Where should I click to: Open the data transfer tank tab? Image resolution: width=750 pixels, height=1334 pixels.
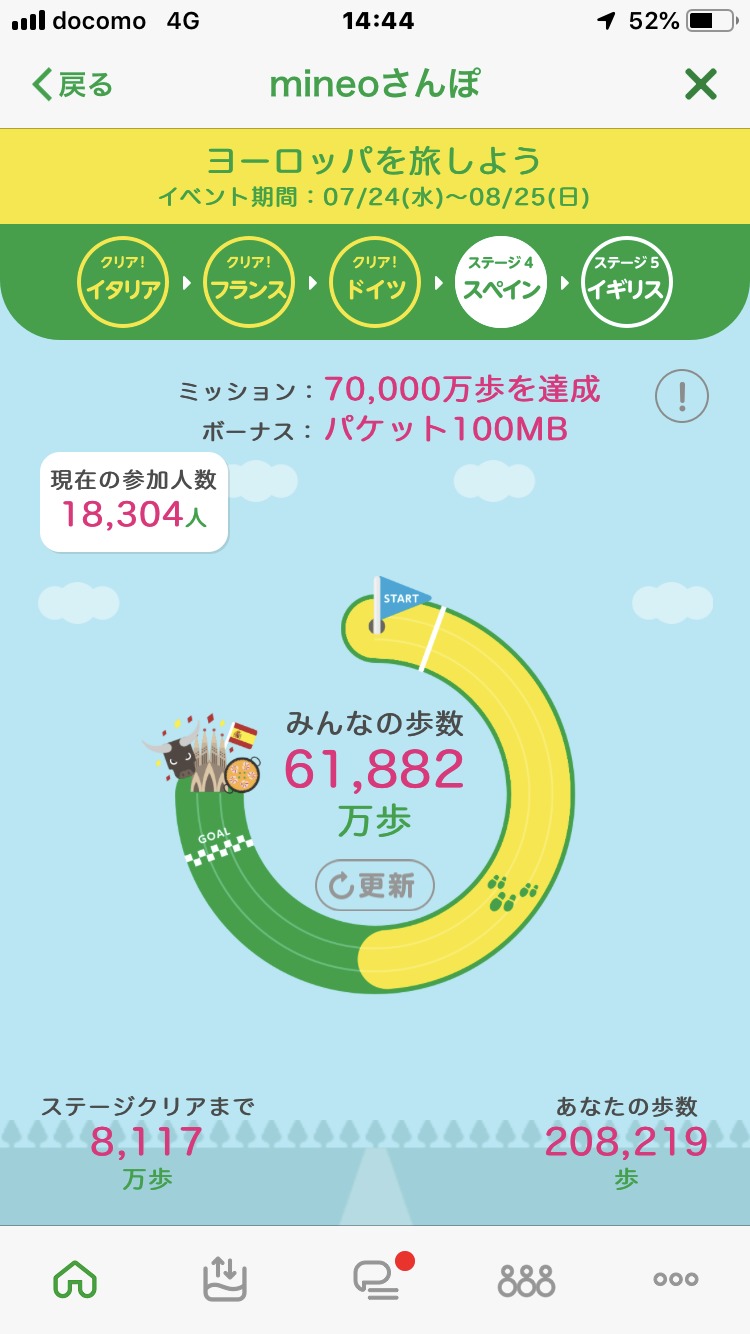(225, 1278)
